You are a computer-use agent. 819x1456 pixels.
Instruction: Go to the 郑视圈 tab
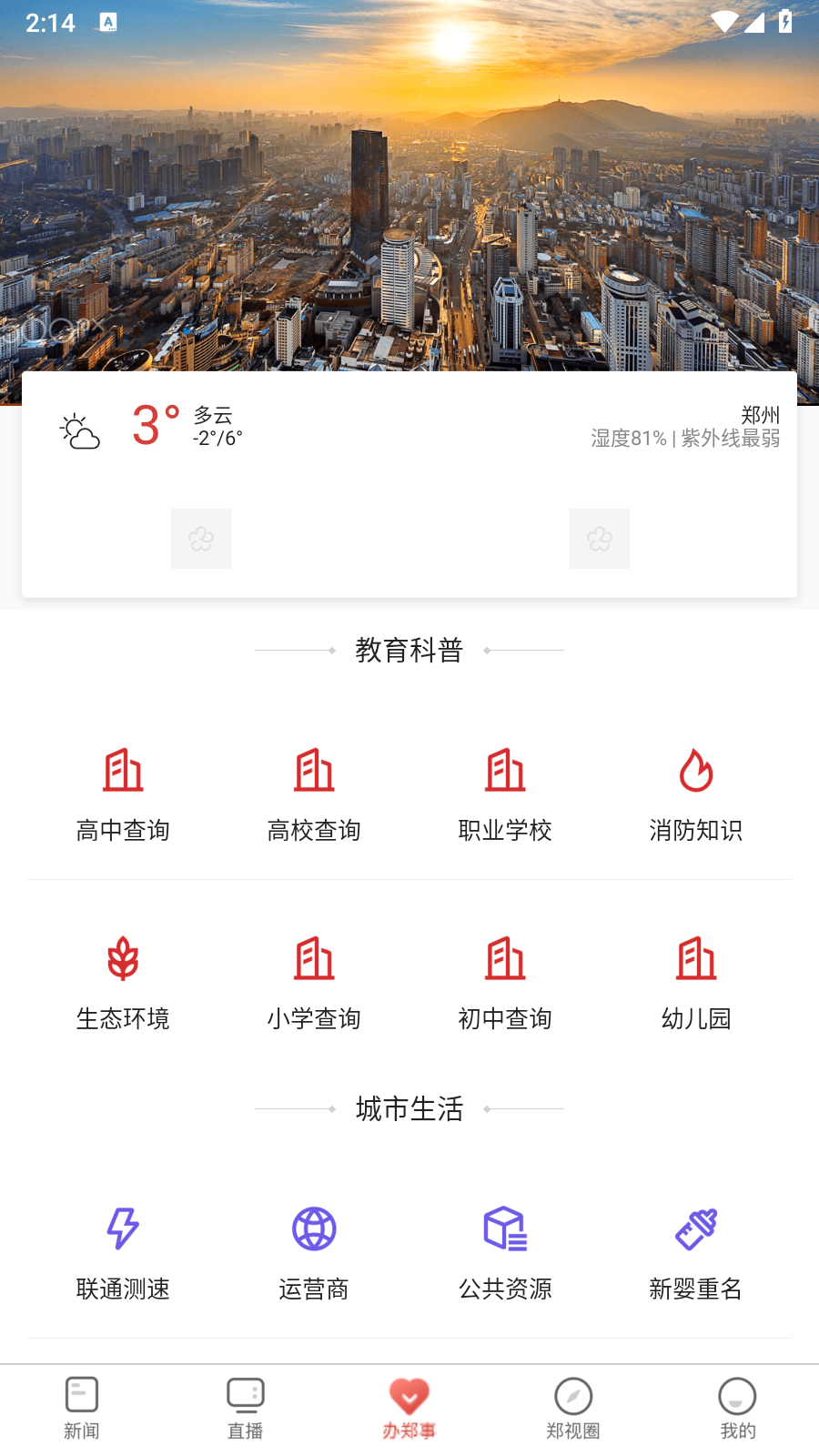(x=573, y=1408)
